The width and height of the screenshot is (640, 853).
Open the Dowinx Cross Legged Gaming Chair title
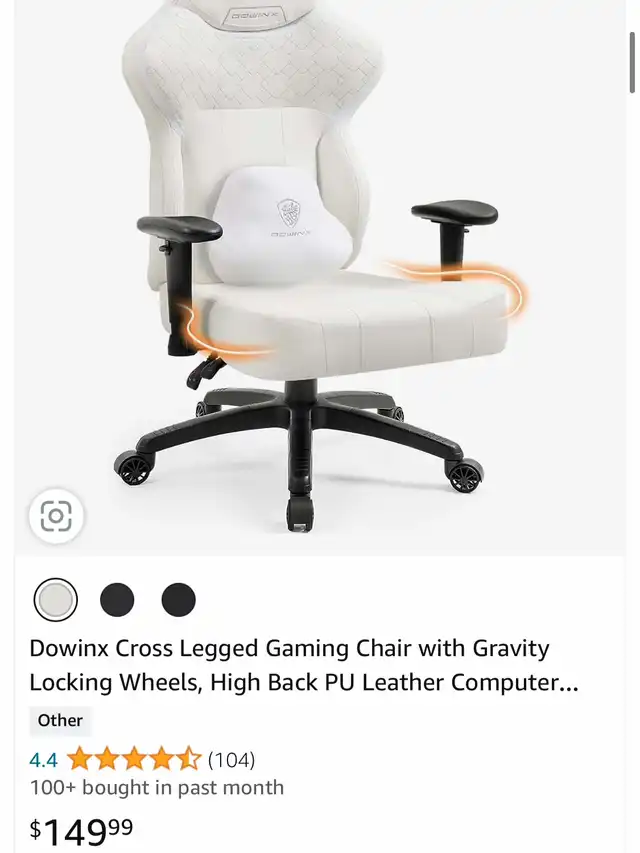click(303, 666)
